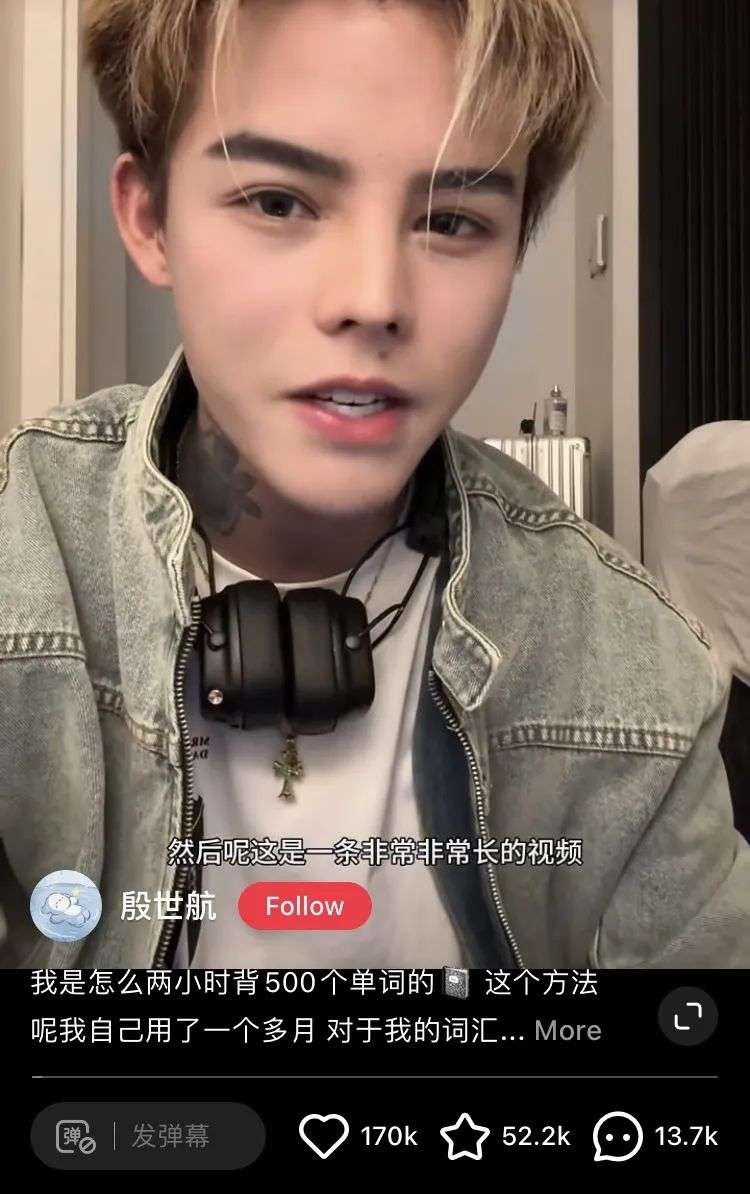
Task: Like this video
Action: point(323,1136)
